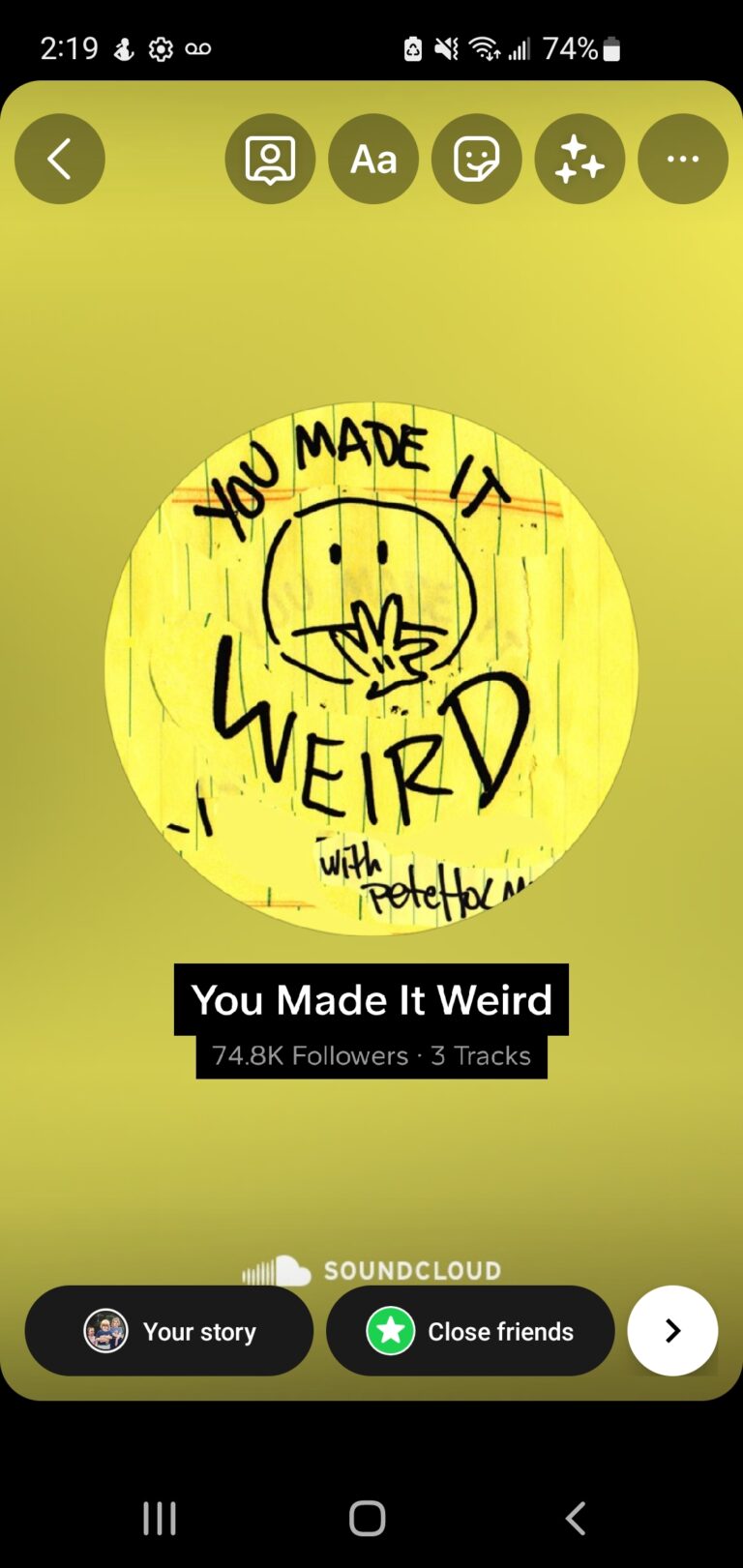
Task: Open the sticker tray
Action: 477,159
